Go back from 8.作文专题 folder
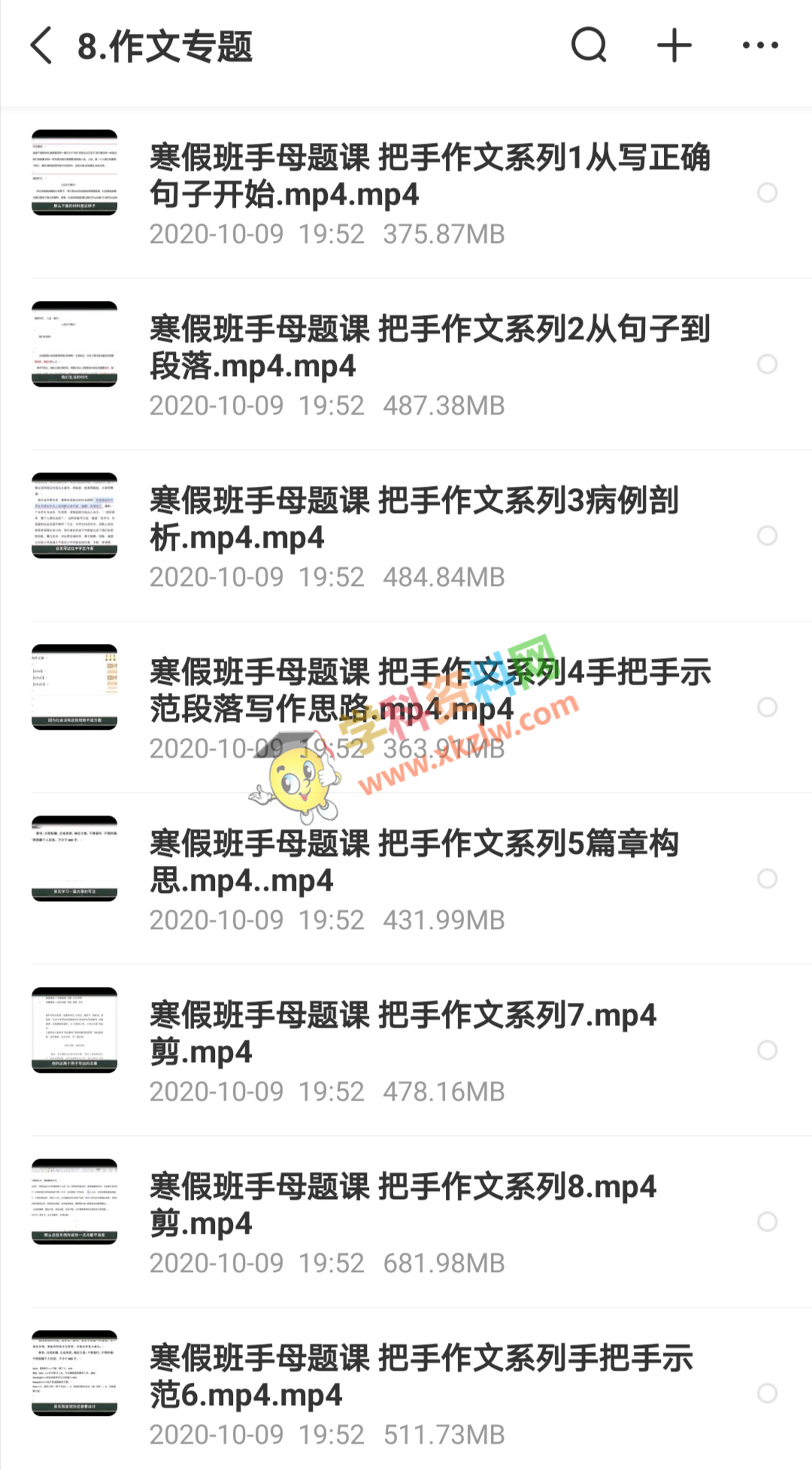 [x=42, y=46]
